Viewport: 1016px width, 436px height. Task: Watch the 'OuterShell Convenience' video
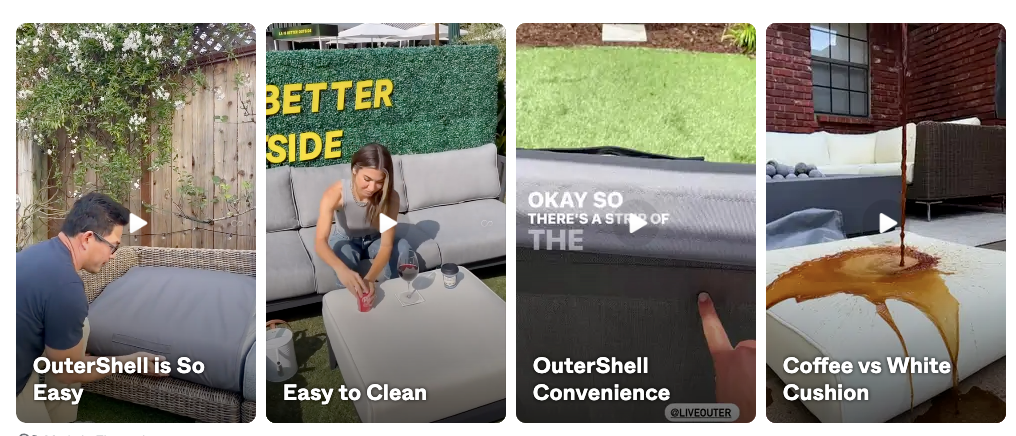[x=637, y=223]
